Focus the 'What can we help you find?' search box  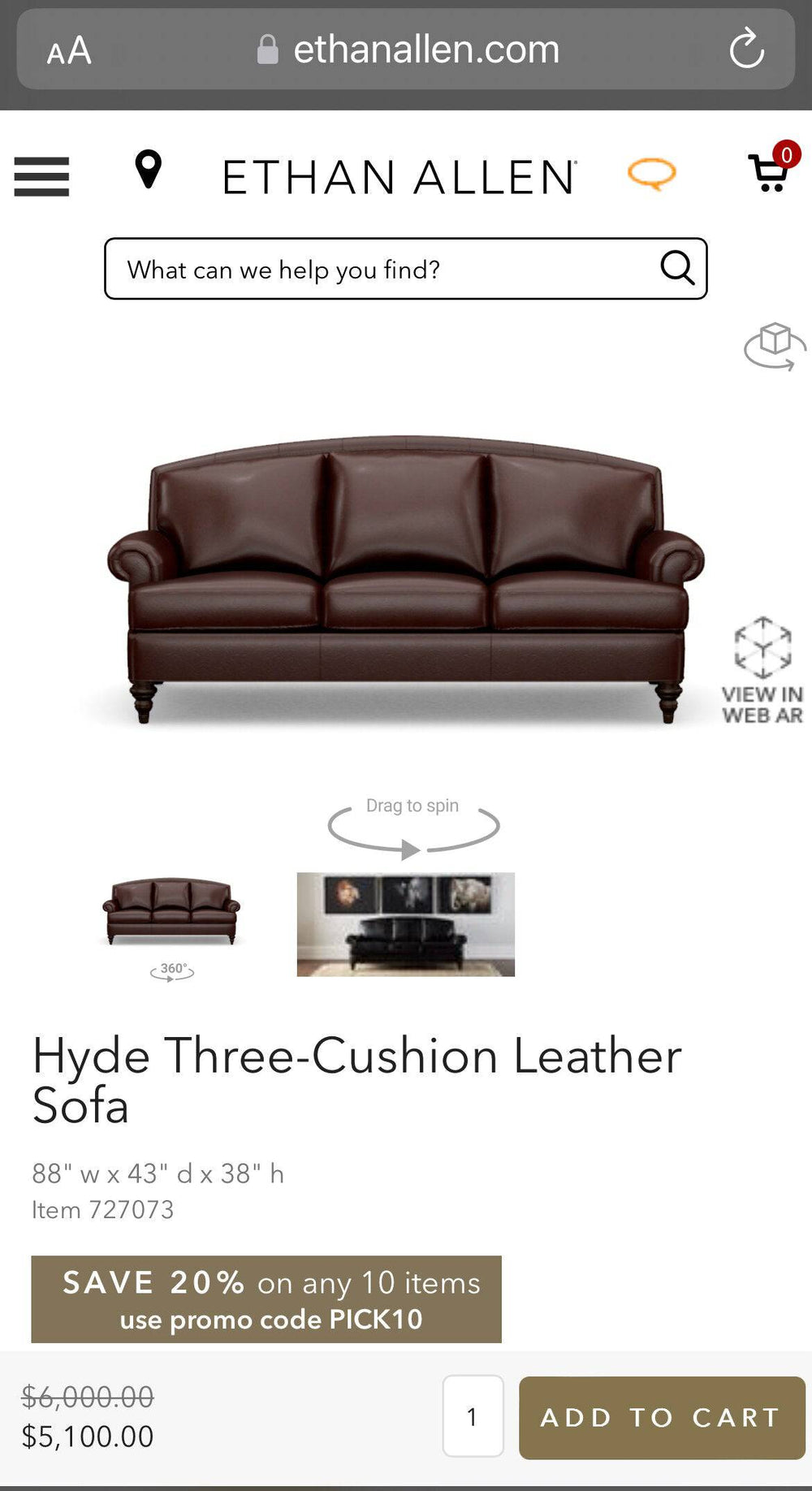[390, 269]
